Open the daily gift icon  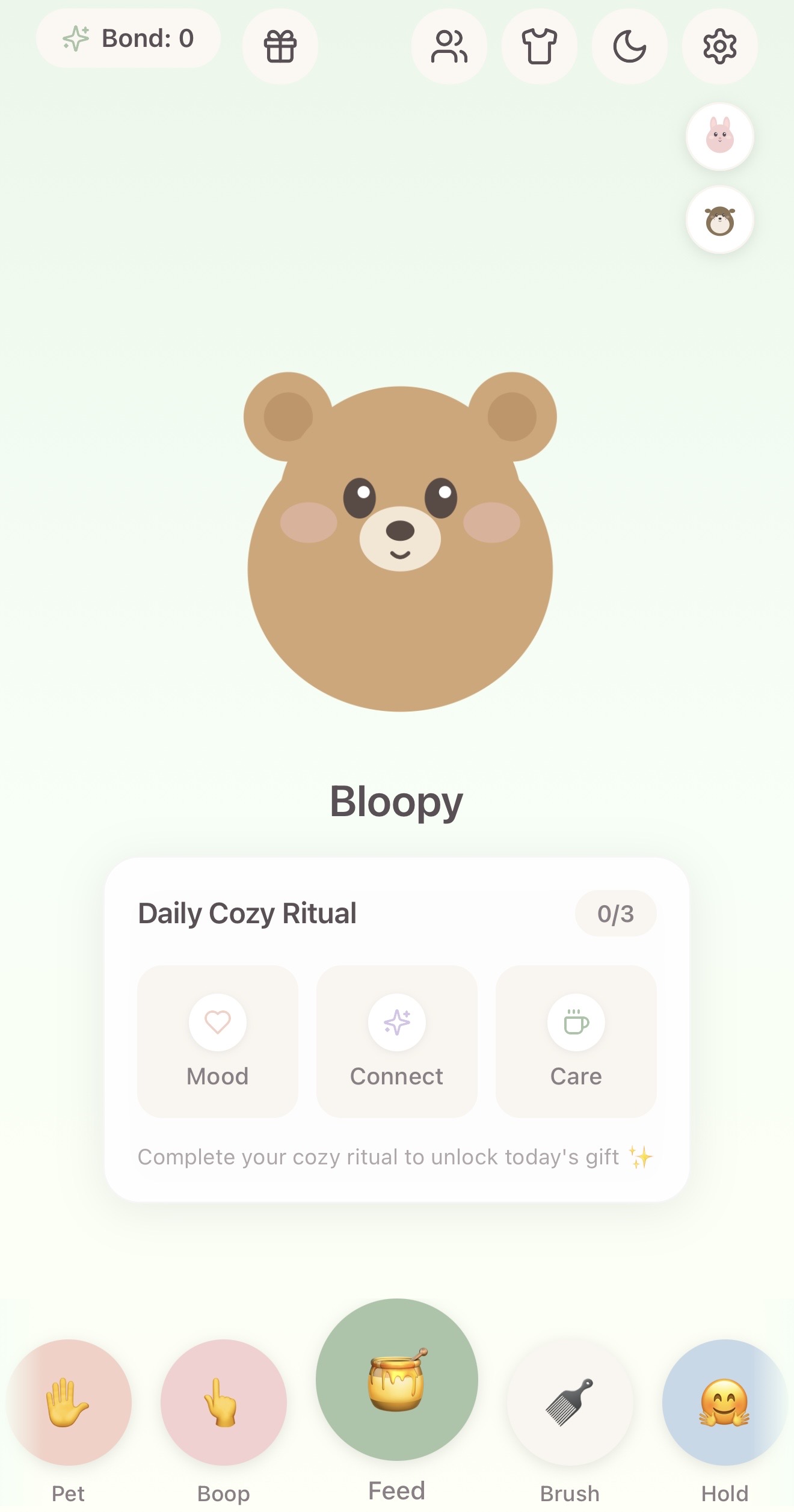[x=280, y=46]
